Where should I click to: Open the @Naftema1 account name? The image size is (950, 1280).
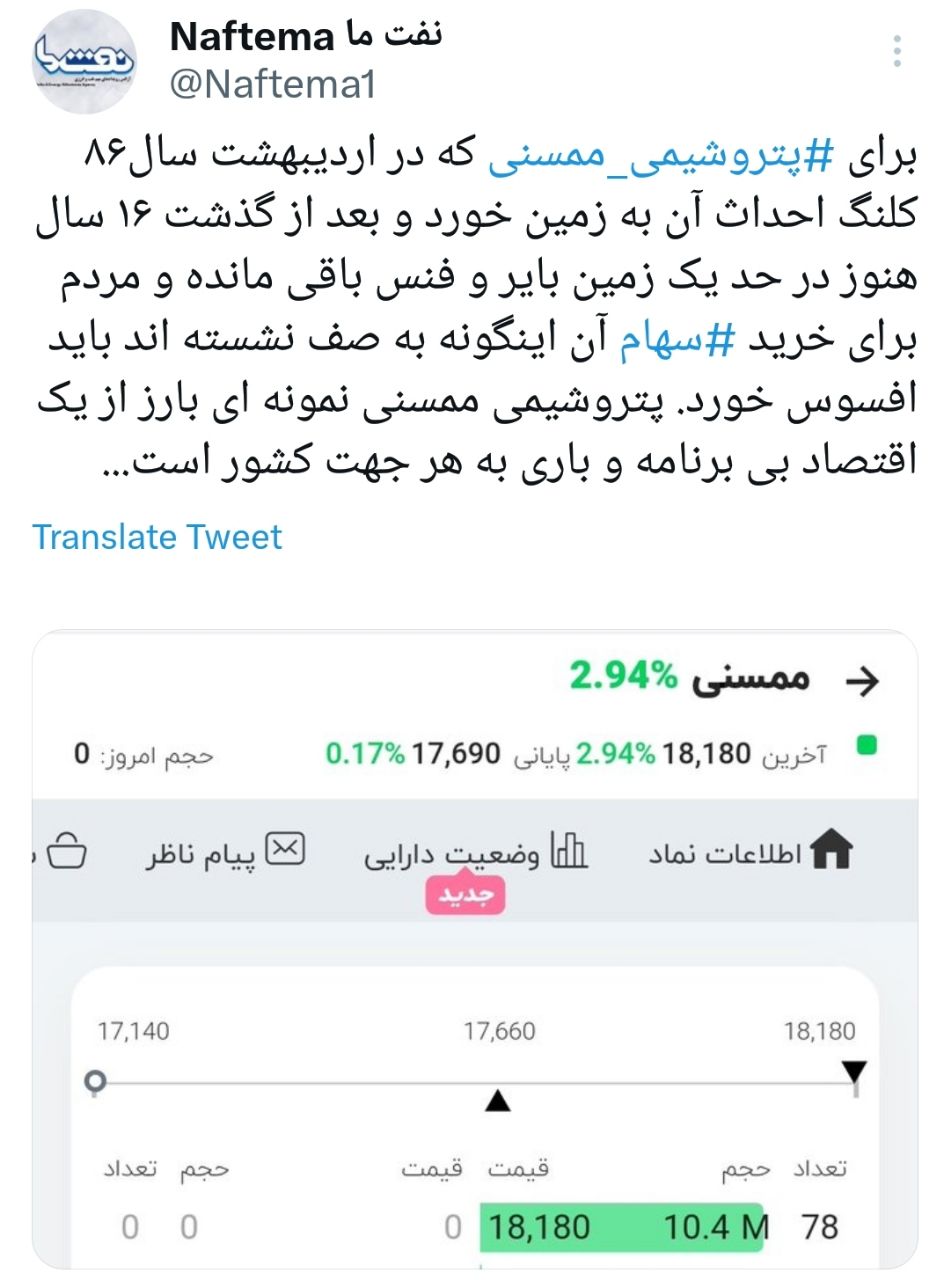272,84
